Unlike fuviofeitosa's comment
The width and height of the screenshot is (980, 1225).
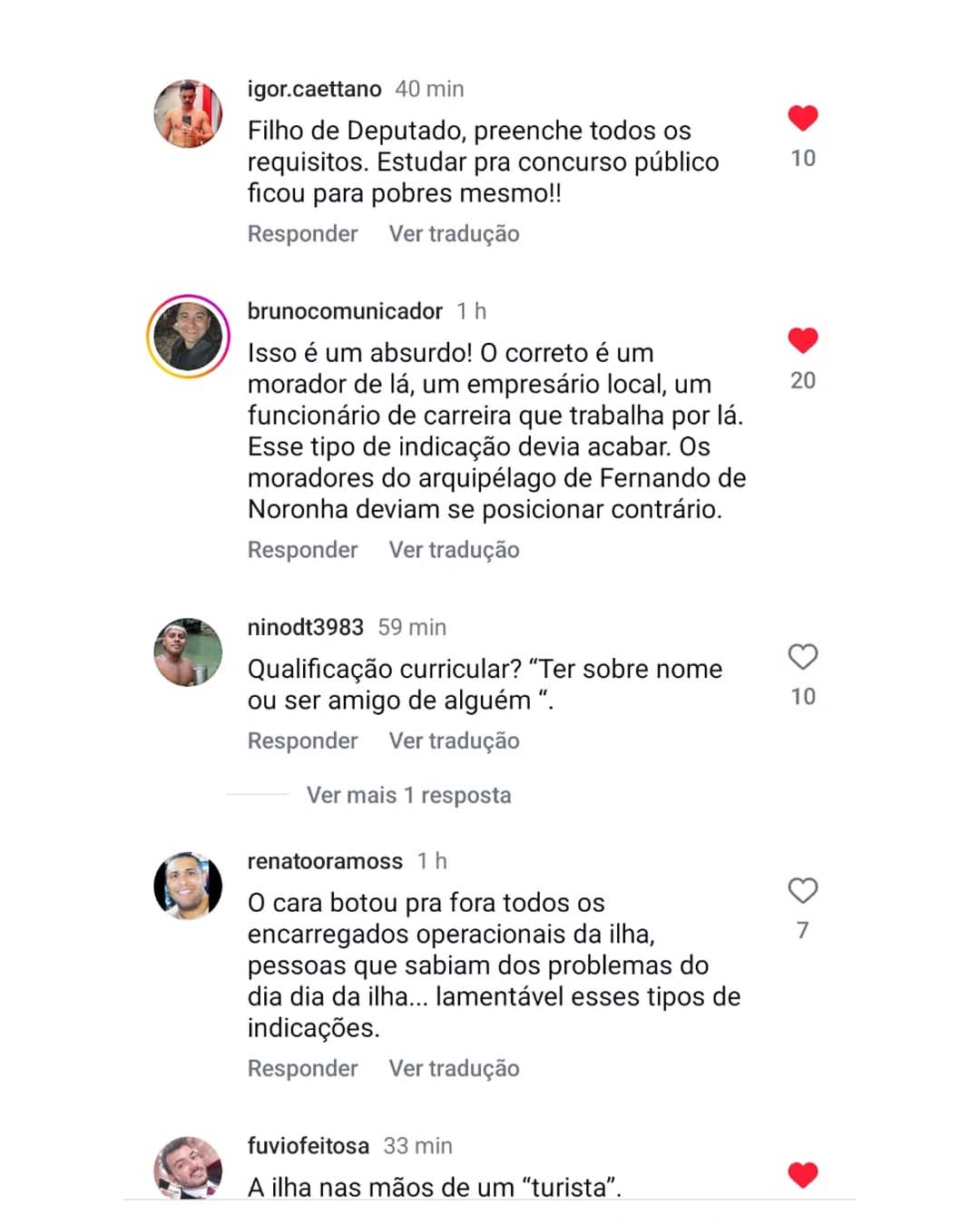point(803,1174)
